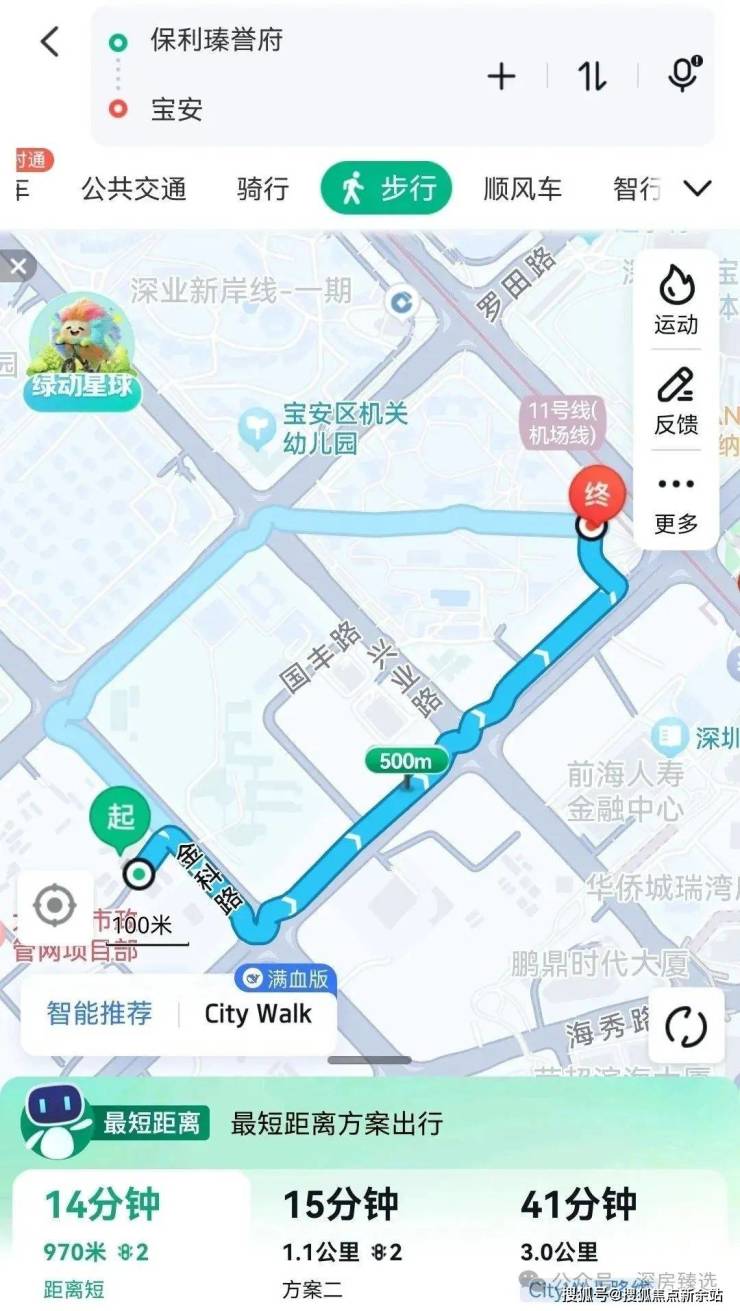
Task: Switch to the 顺风车 tab
Action: coord(522,188)
